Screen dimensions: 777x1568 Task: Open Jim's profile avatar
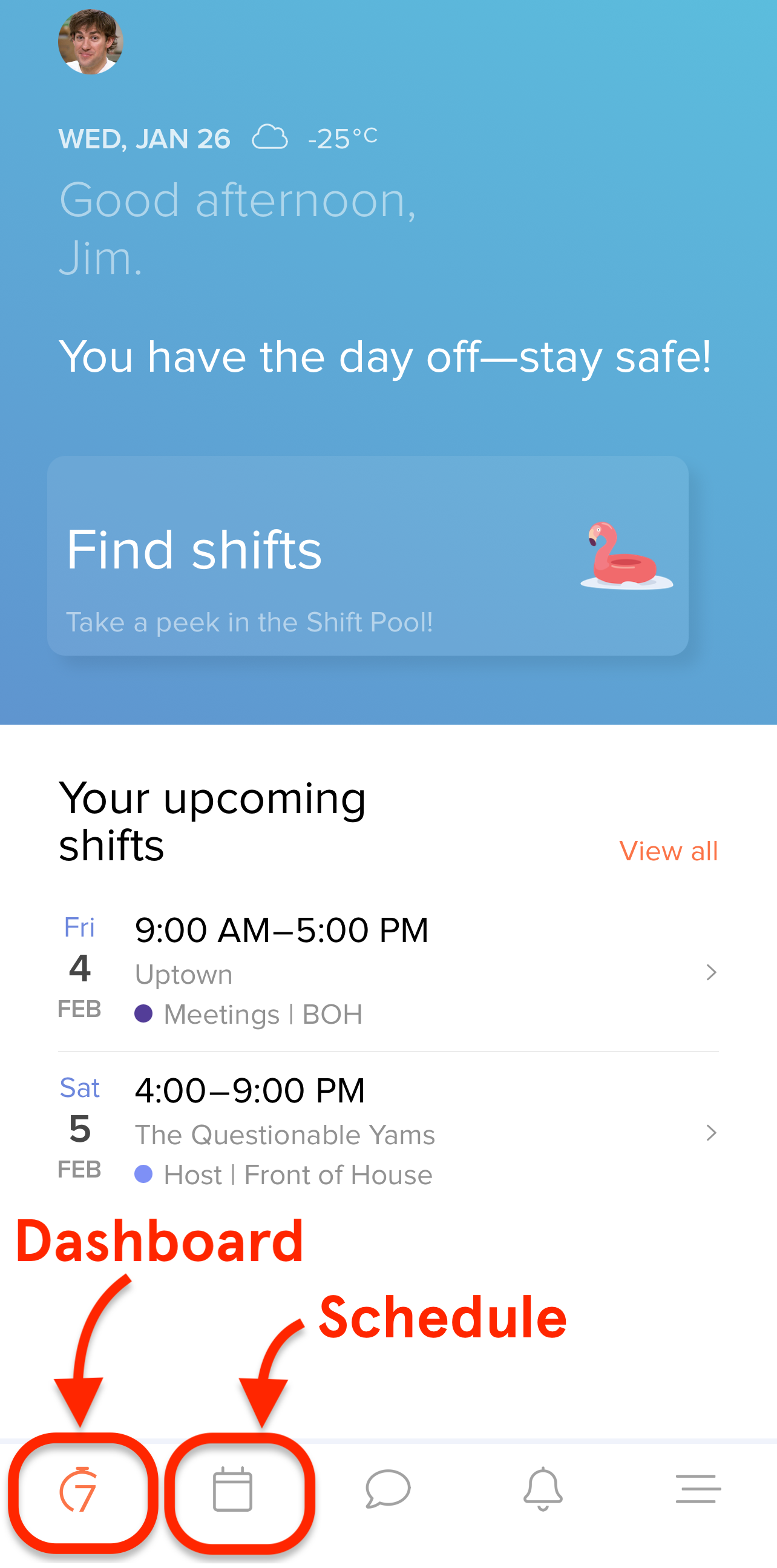tap(91, 41)
